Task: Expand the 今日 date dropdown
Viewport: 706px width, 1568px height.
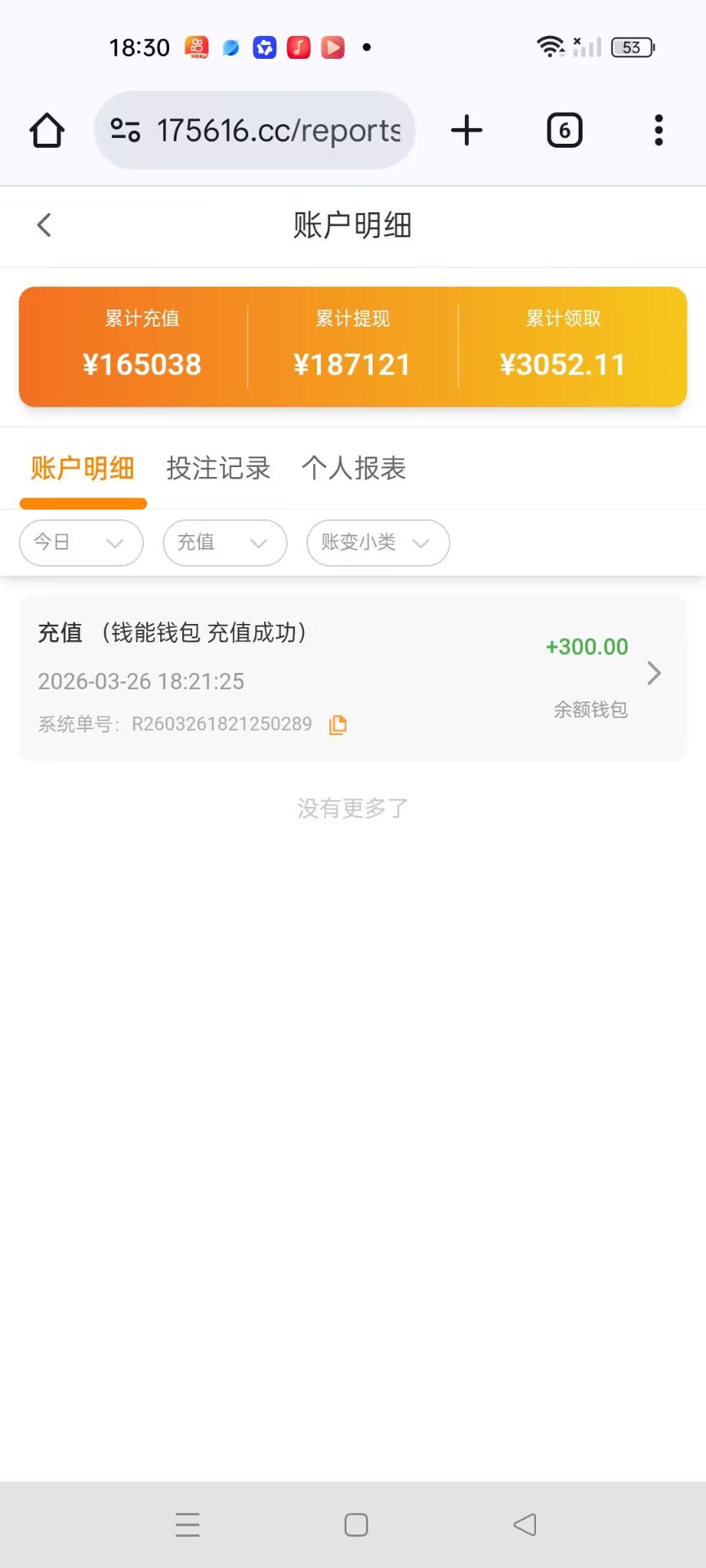Action: 81,543
